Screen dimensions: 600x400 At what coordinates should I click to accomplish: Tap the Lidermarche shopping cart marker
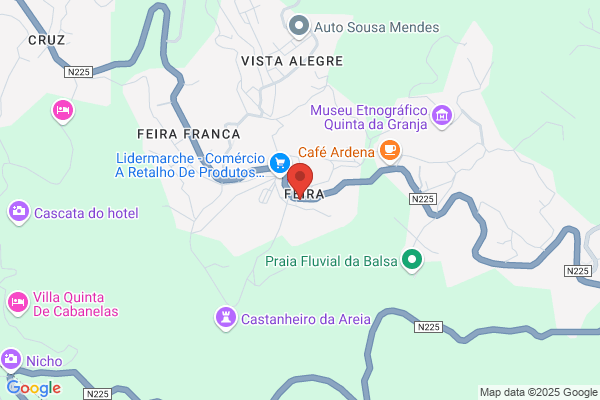click(280, 164)
